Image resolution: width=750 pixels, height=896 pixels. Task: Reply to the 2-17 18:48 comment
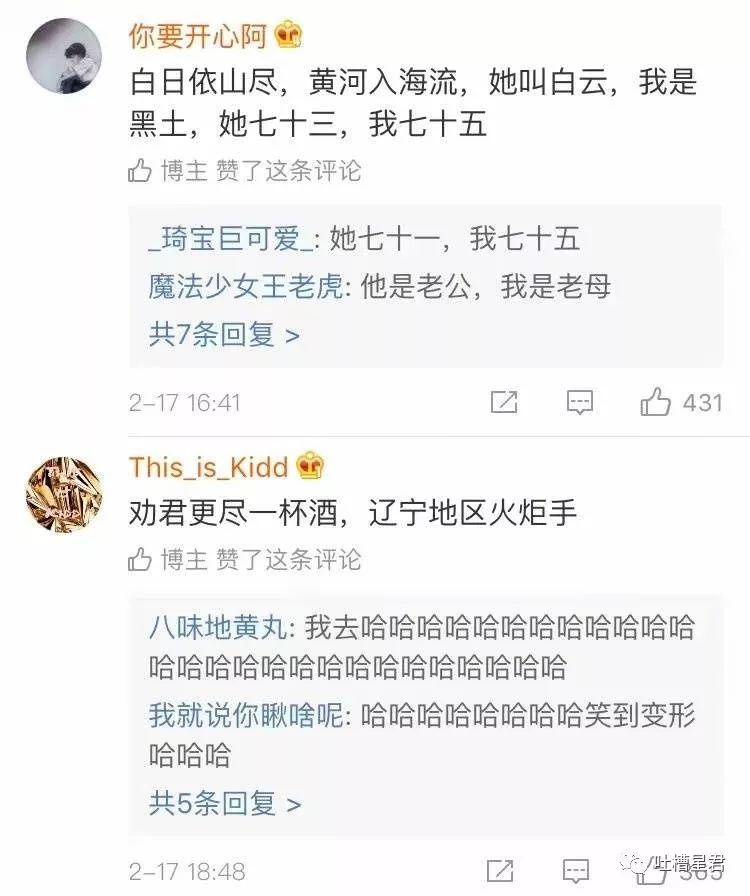coord(580,870)
